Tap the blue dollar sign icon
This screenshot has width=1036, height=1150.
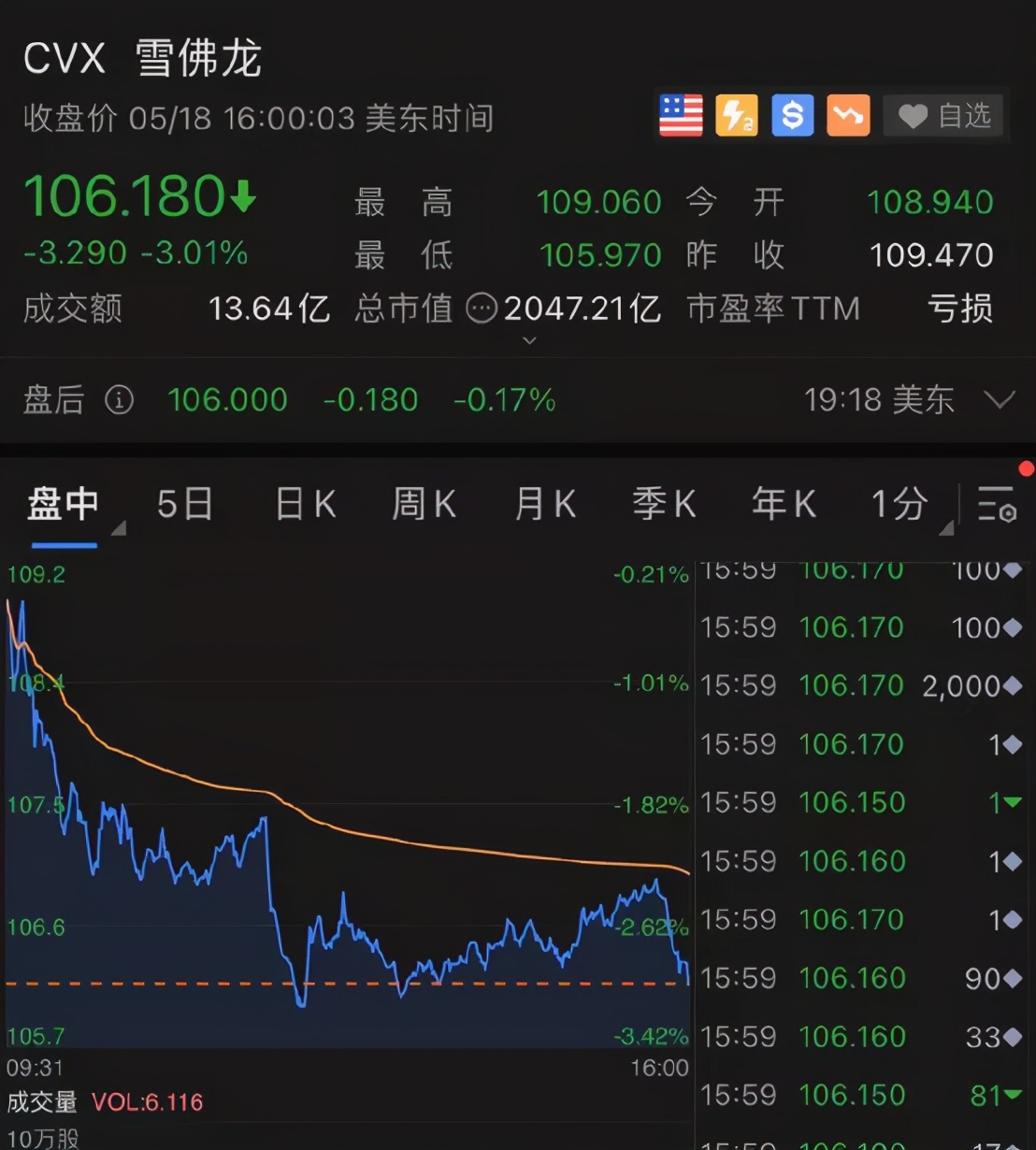[x=793, y=116]
